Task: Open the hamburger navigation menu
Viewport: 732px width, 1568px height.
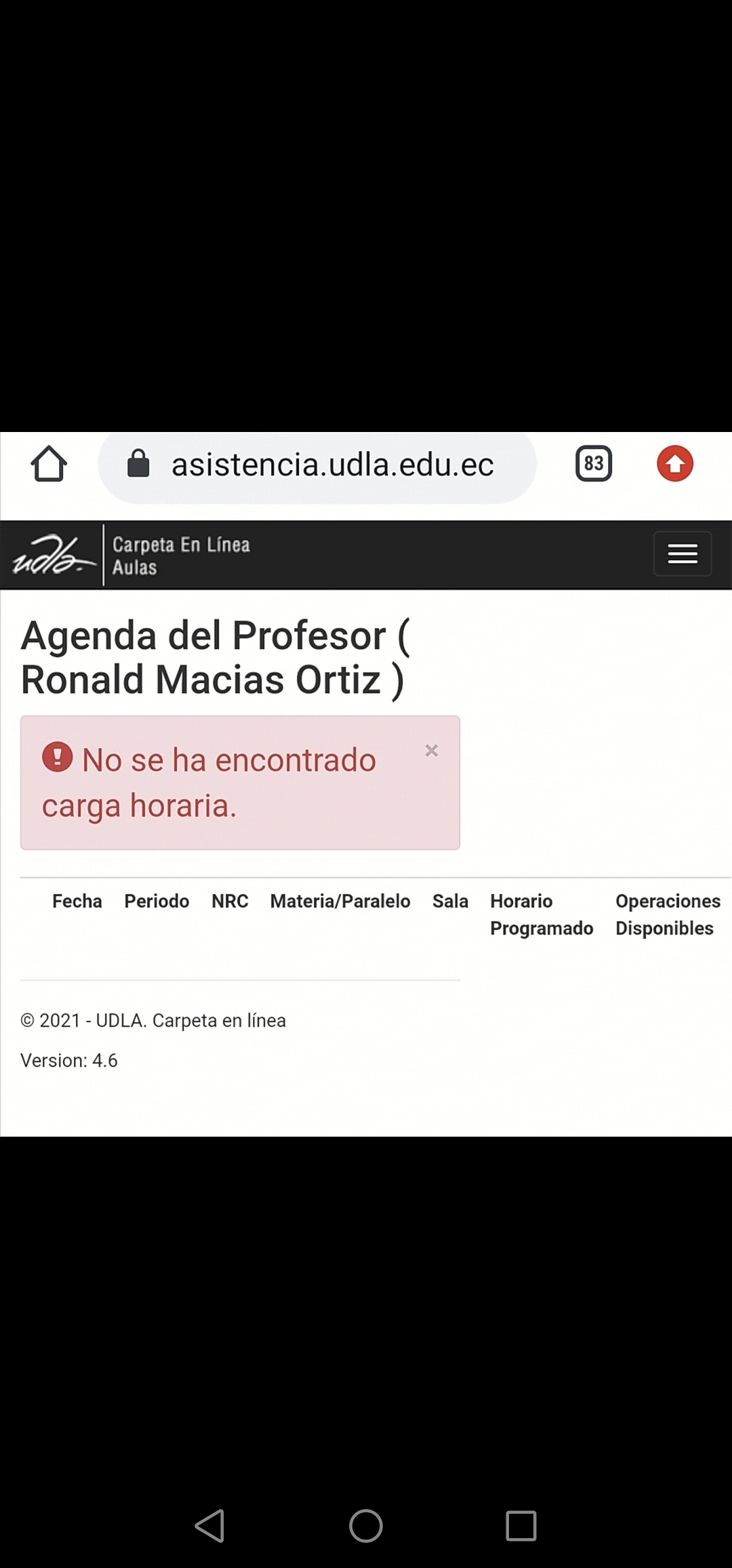Action: (682, 554)
